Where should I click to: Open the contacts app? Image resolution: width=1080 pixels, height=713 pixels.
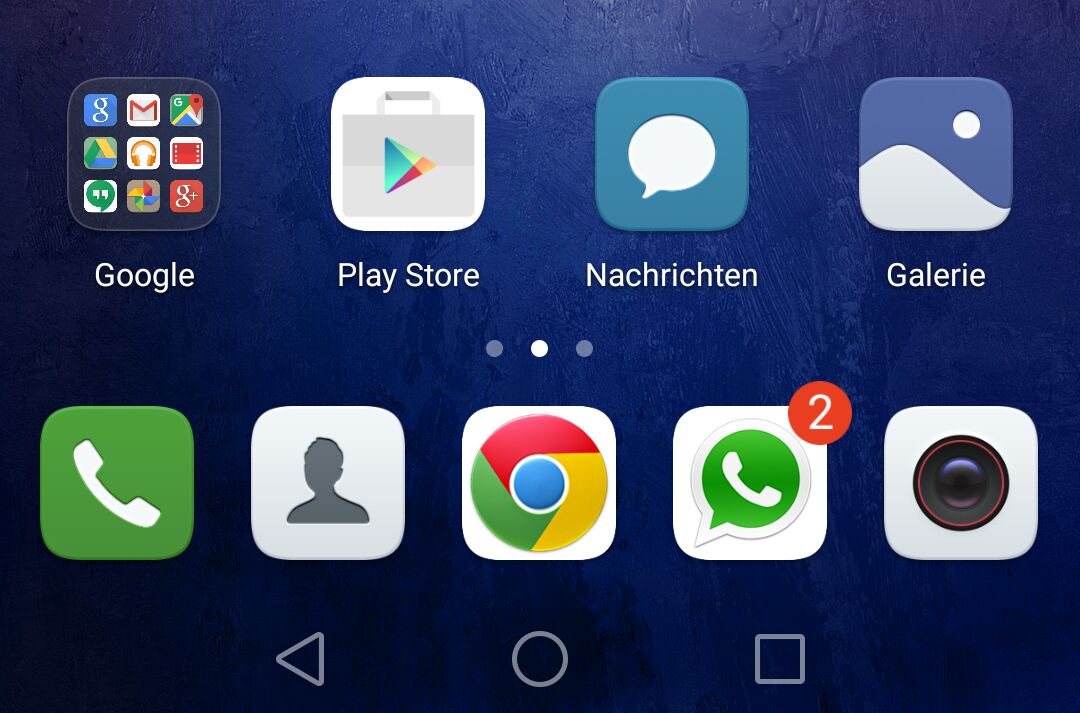click(328, 482)
